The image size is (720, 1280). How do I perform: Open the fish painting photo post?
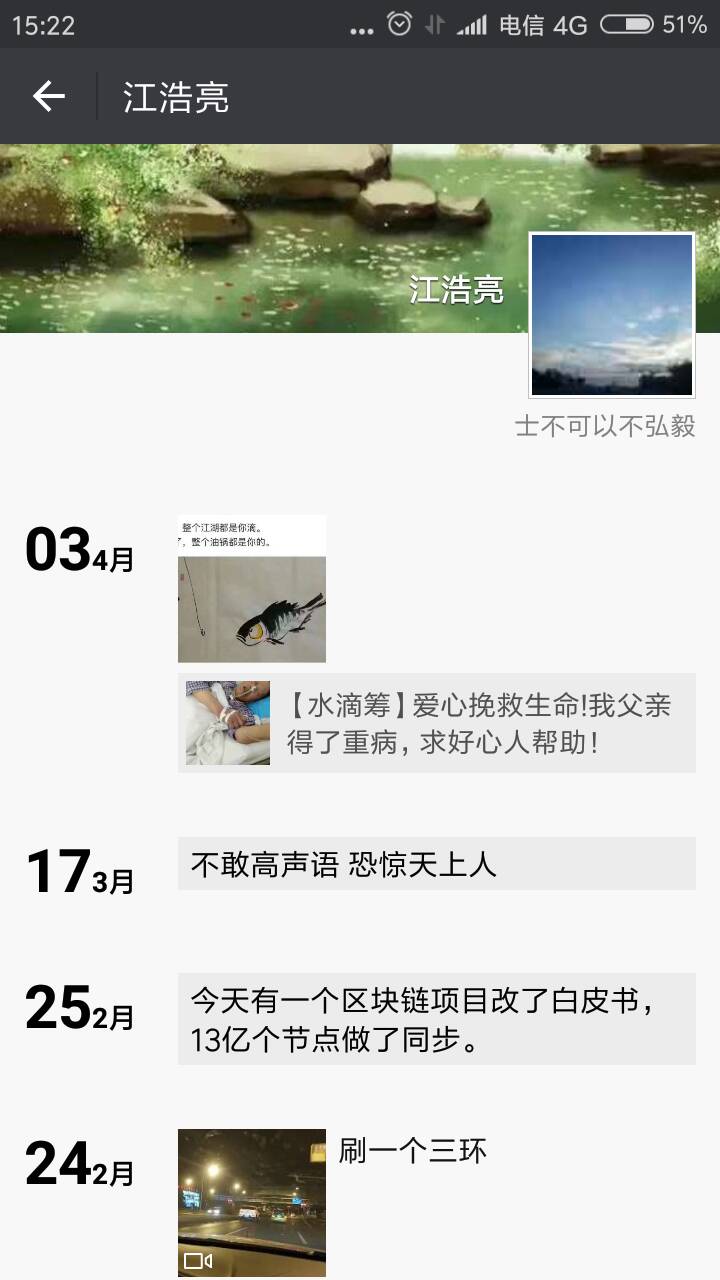[252, 589]
